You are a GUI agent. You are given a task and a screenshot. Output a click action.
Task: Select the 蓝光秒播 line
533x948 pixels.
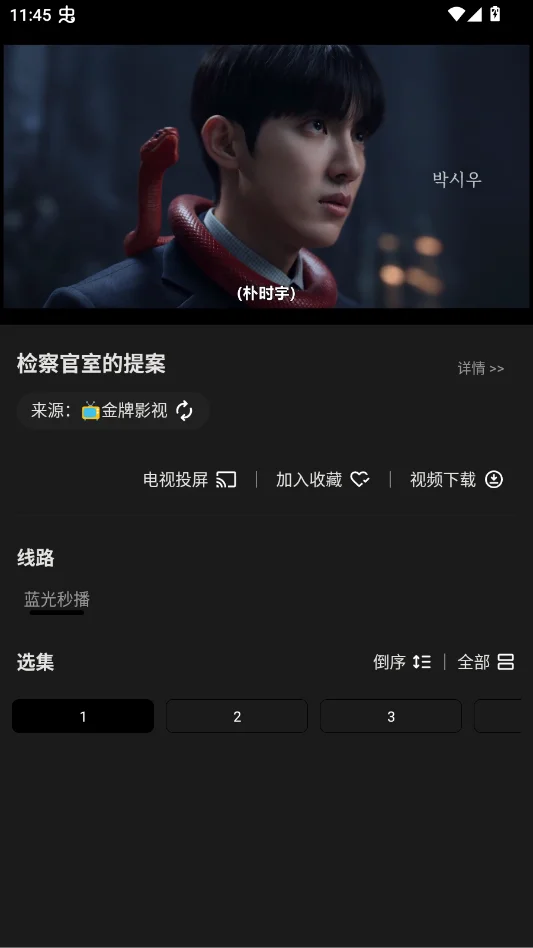(57, 600)
